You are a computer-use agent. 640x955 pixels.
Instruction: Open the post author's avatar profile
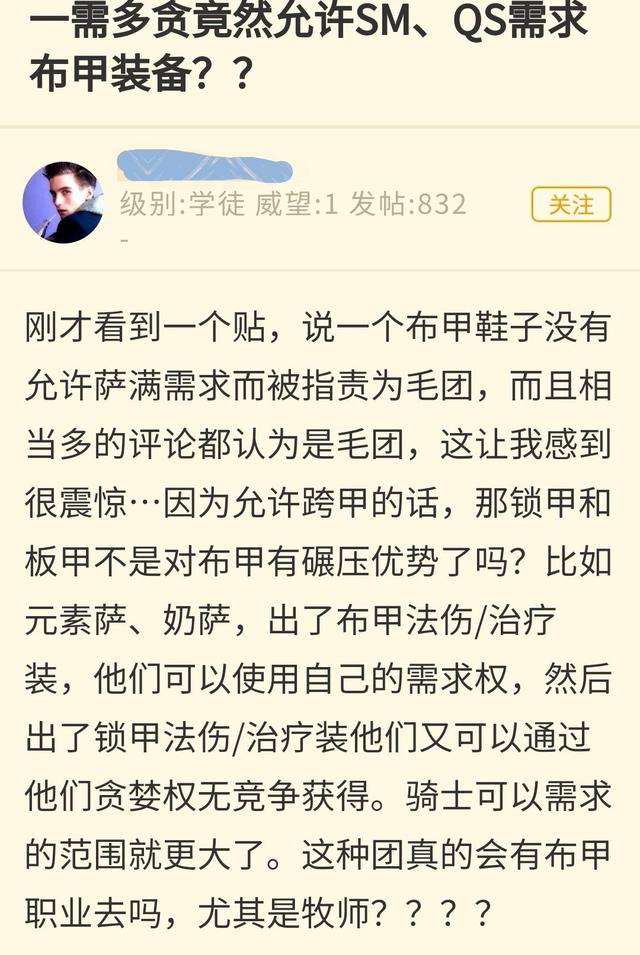tap(62, 203)
